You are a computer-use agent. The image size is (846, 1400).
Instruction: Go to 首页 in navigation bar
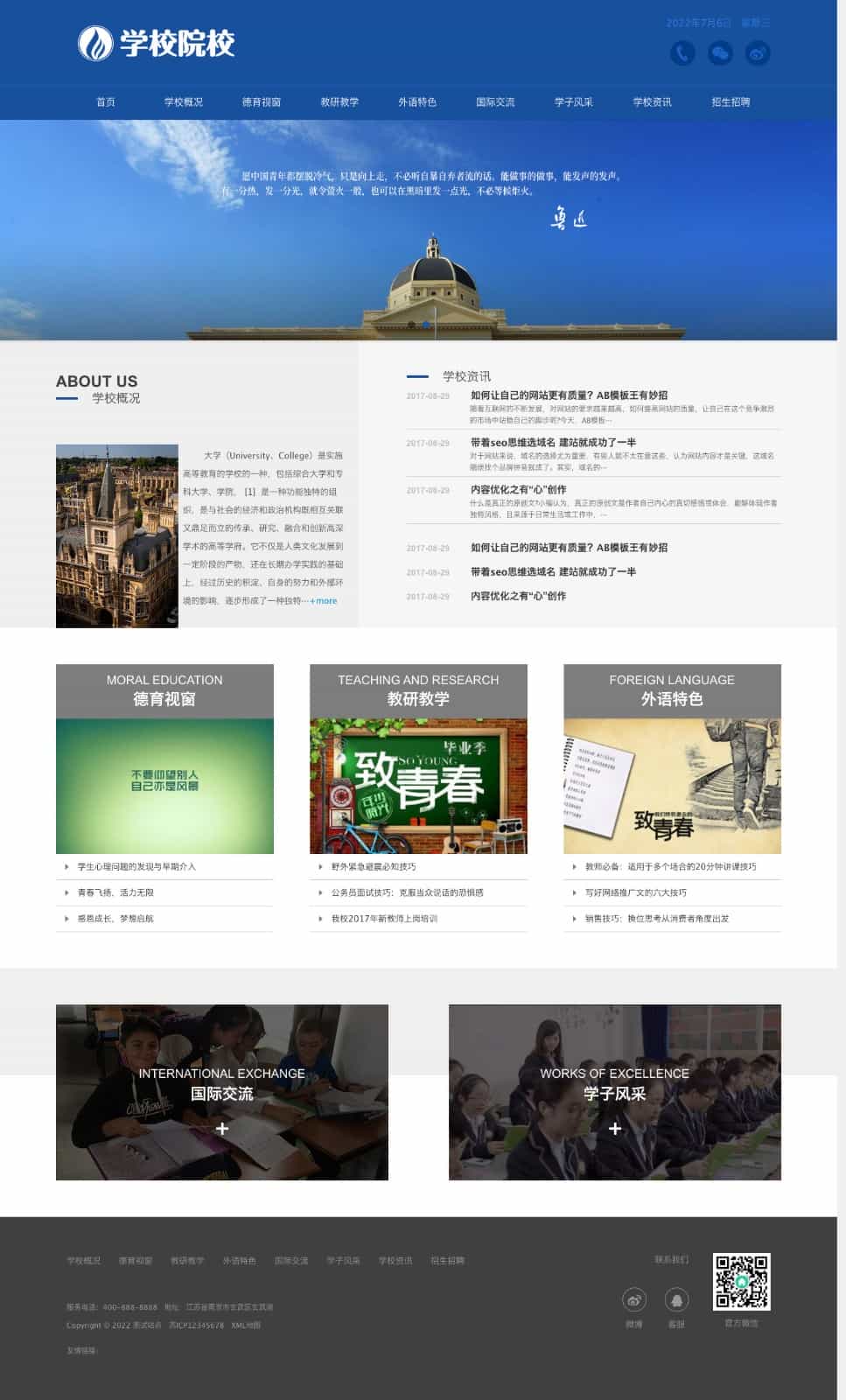tap(105, 102)
